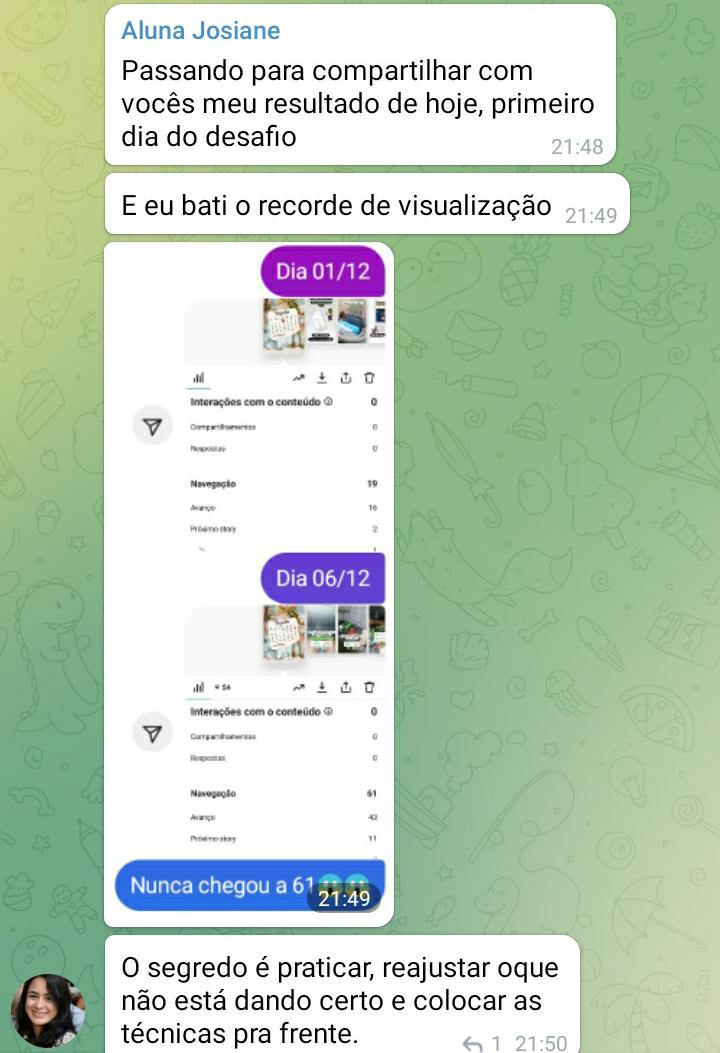This screenshot has width=720, height=1053.
Task: Open Aluna Josiane's profile from her name
Action: tap(201, 31)
